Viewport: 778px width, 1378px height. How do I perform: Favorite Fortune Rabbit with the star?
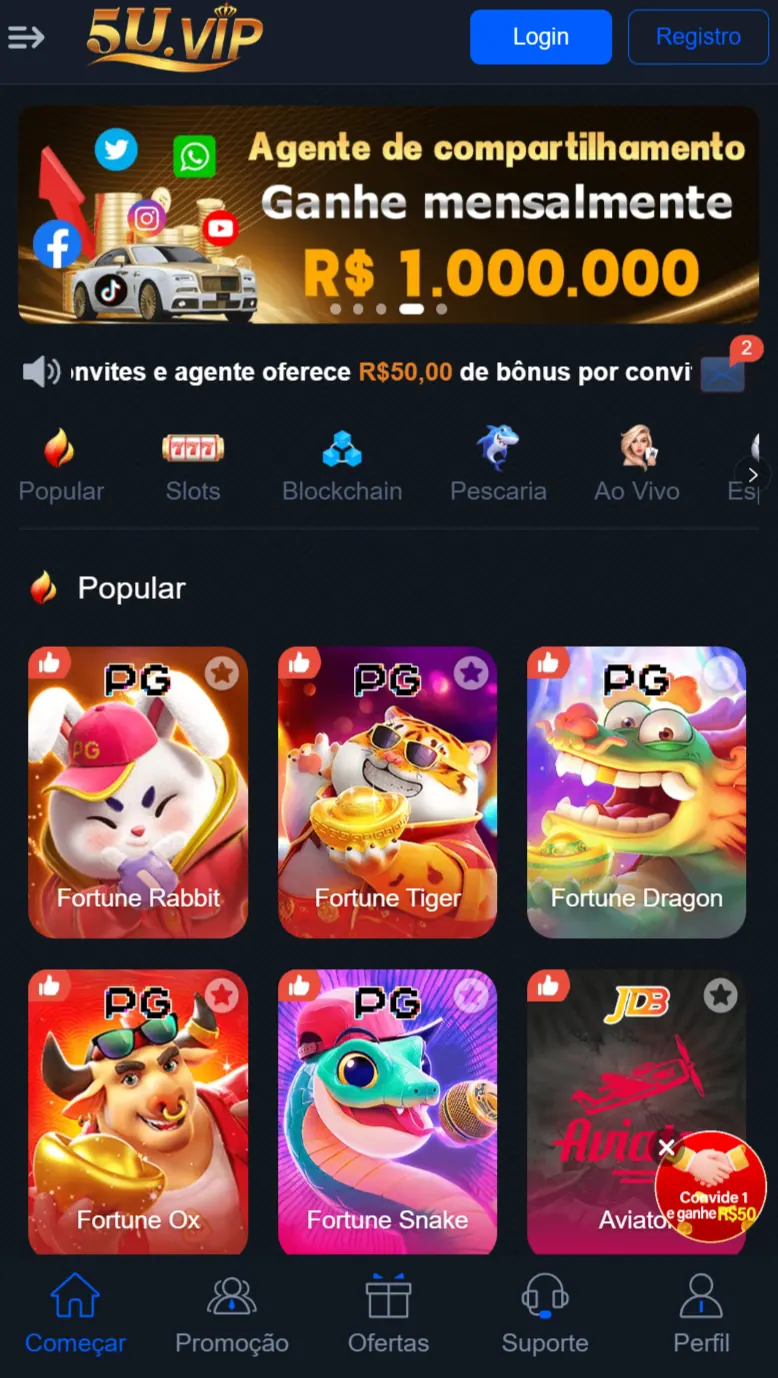coord(222,673)
